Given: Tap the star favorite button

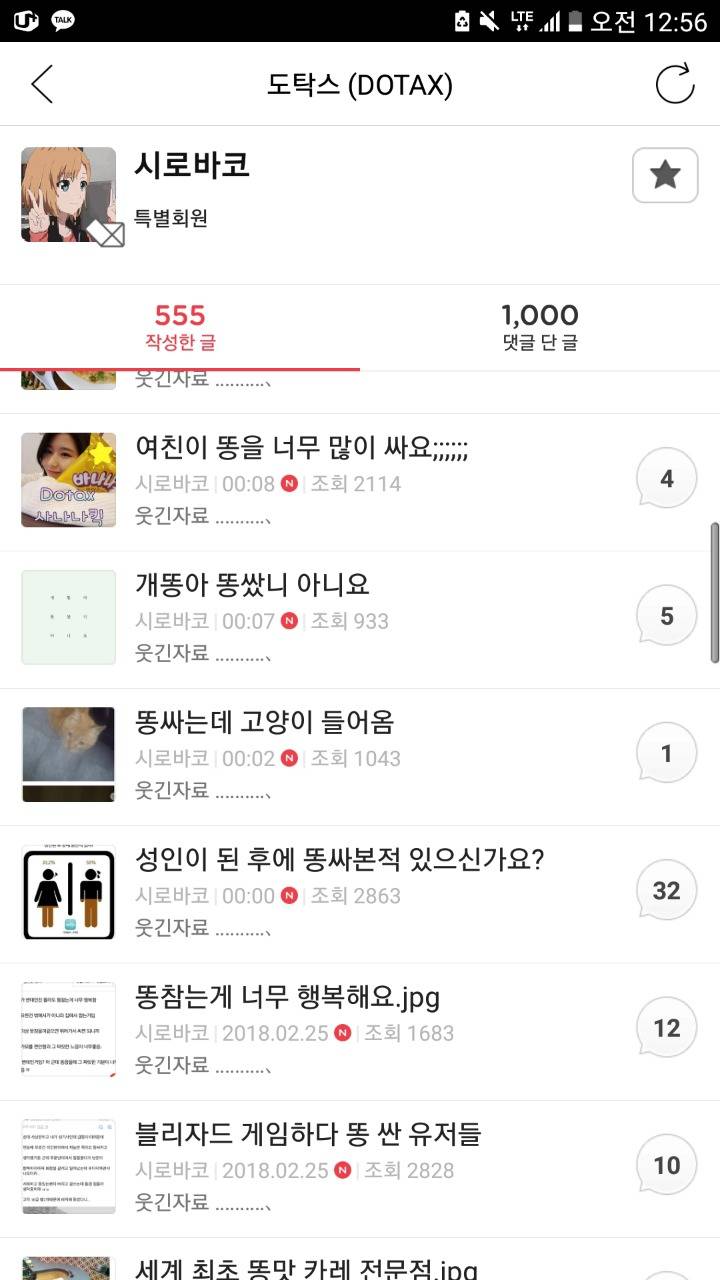Looking at the screenshot, I should (665, 176).
